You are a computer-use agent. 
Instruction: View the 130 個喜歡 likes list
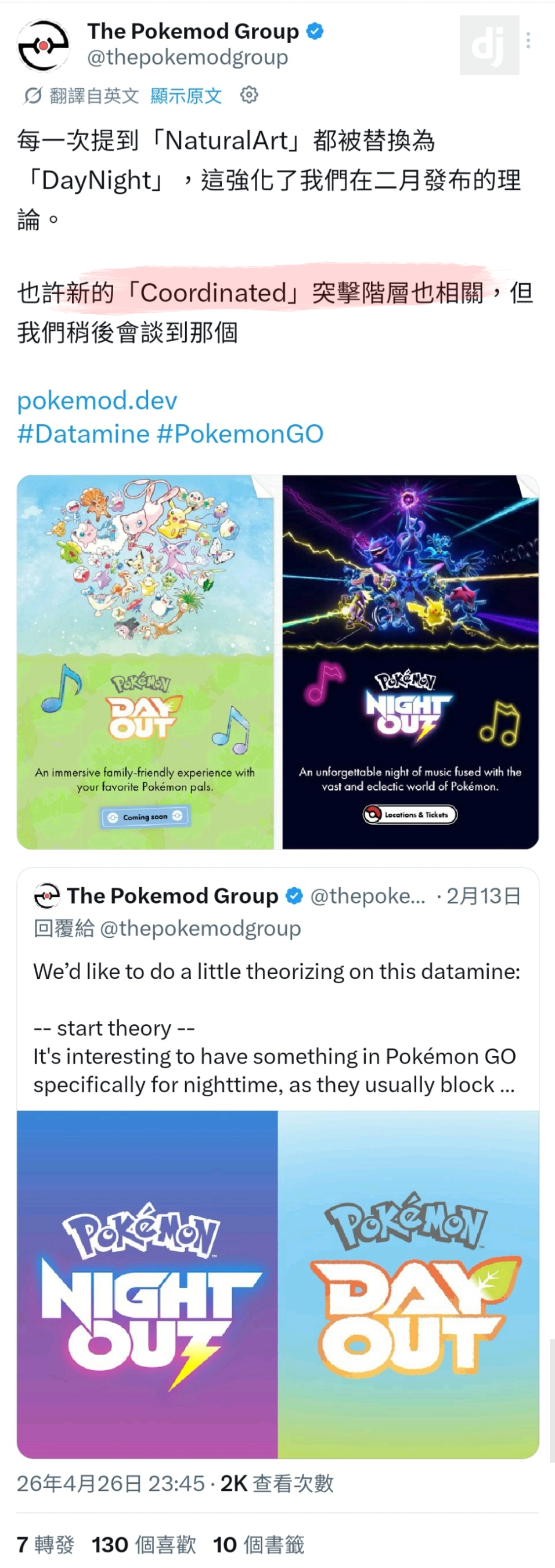[144, 1544]
